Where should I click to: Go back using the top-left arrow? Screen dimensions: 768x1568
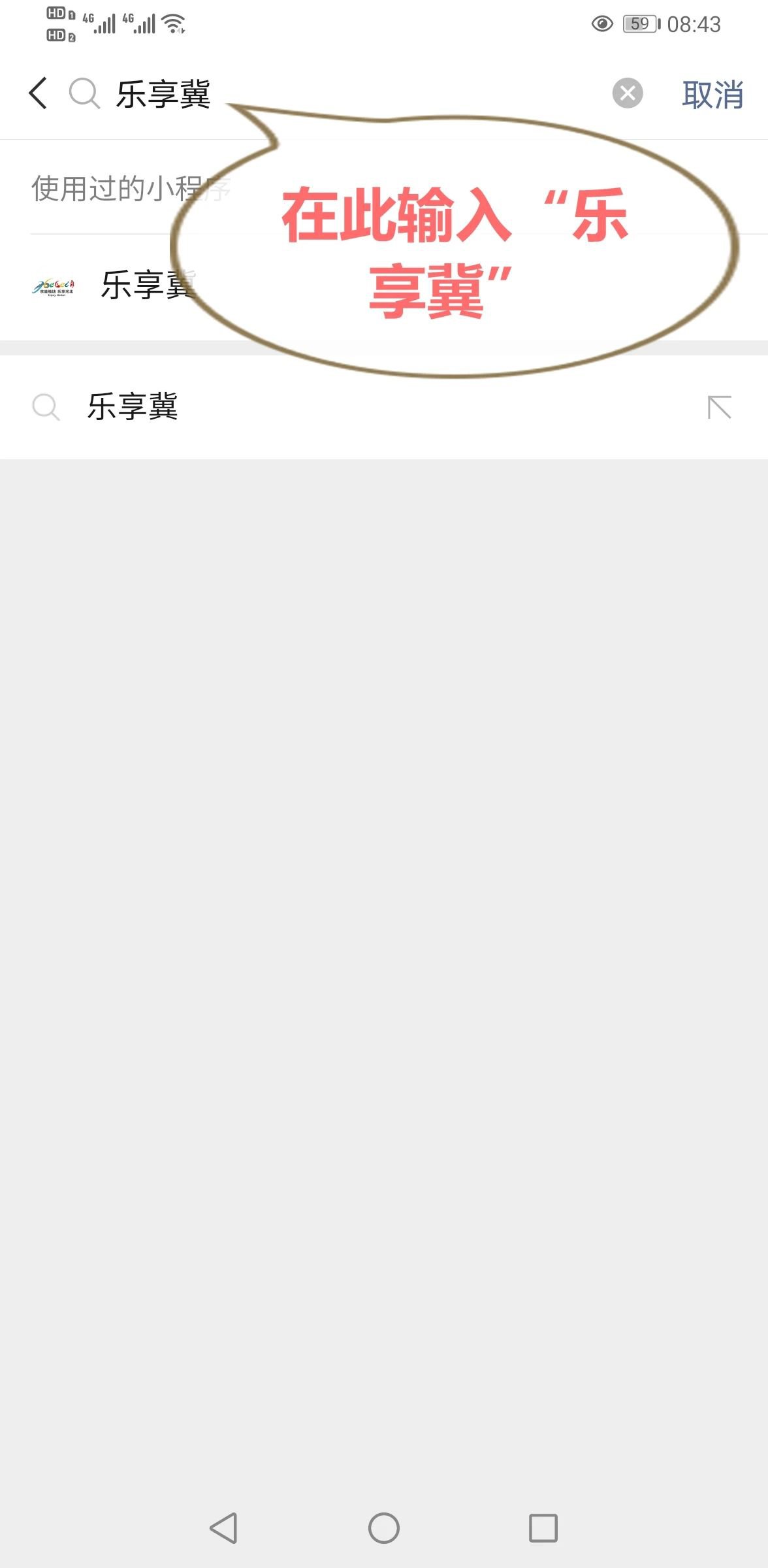point(38,93)
